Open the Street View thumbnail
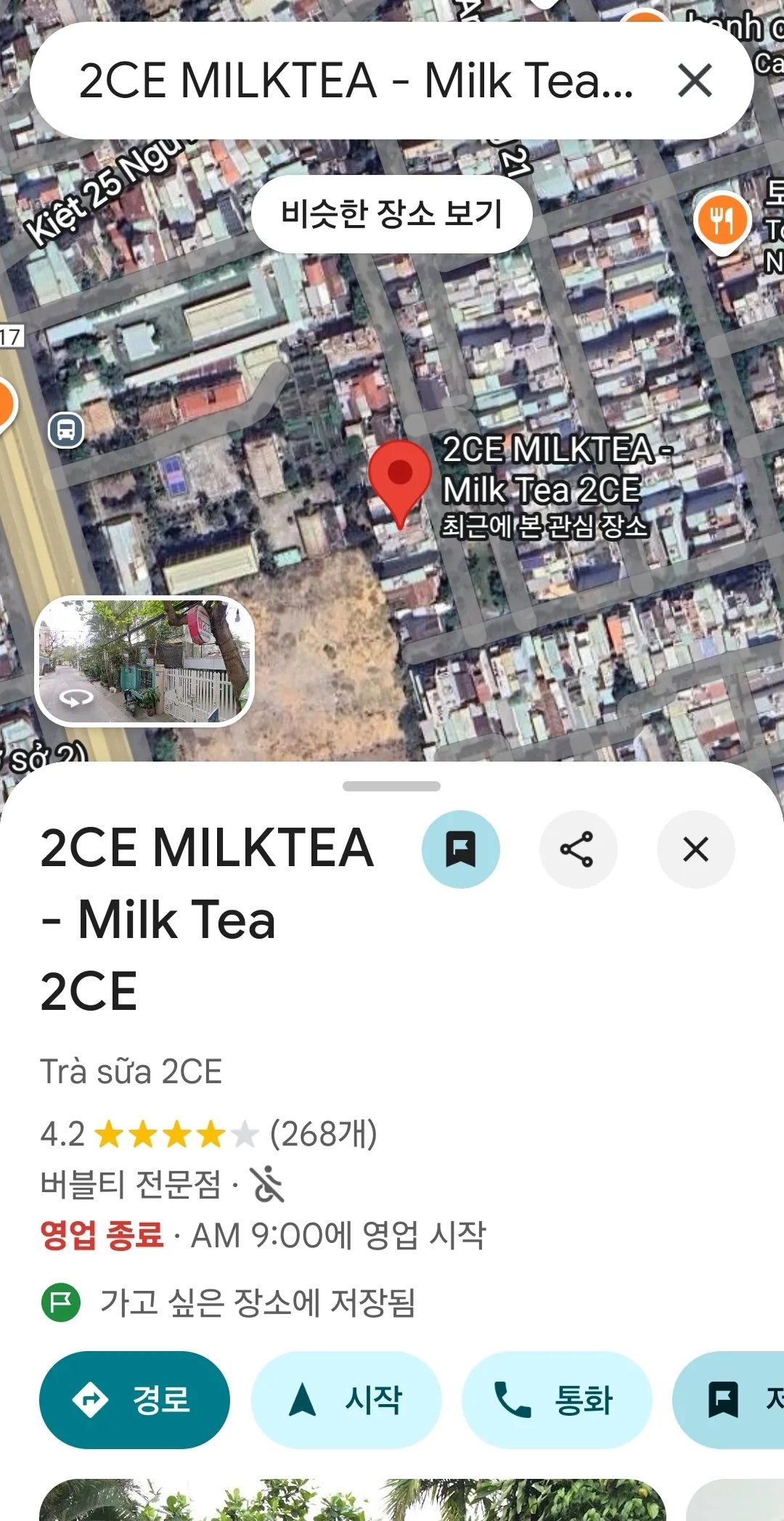Image resolution: width=784 pixels, height=1521 pixels. point(145,661)
